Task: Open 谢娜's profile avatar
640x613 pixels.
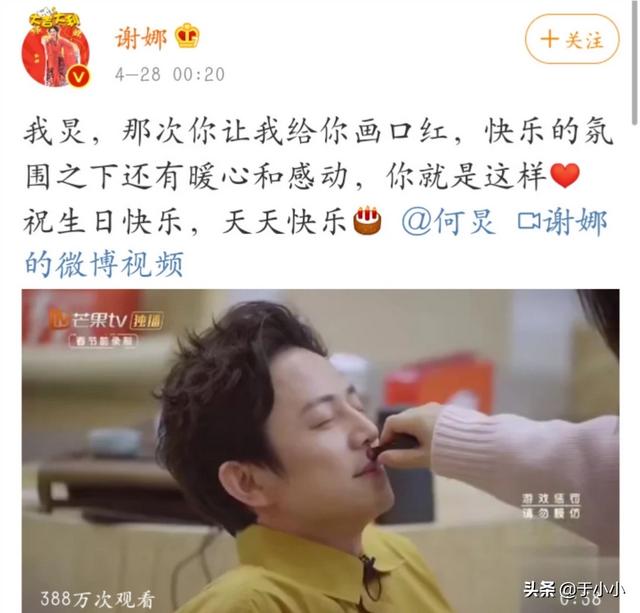Action: tap(56, 47)
